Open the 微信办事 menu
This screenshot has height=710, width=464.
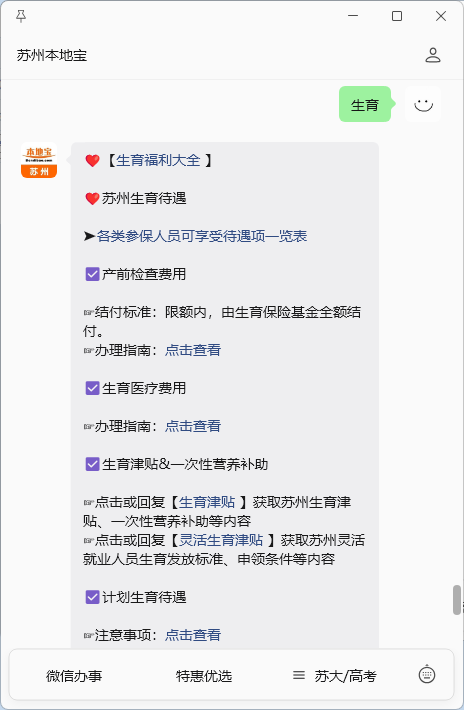point(74,676)
